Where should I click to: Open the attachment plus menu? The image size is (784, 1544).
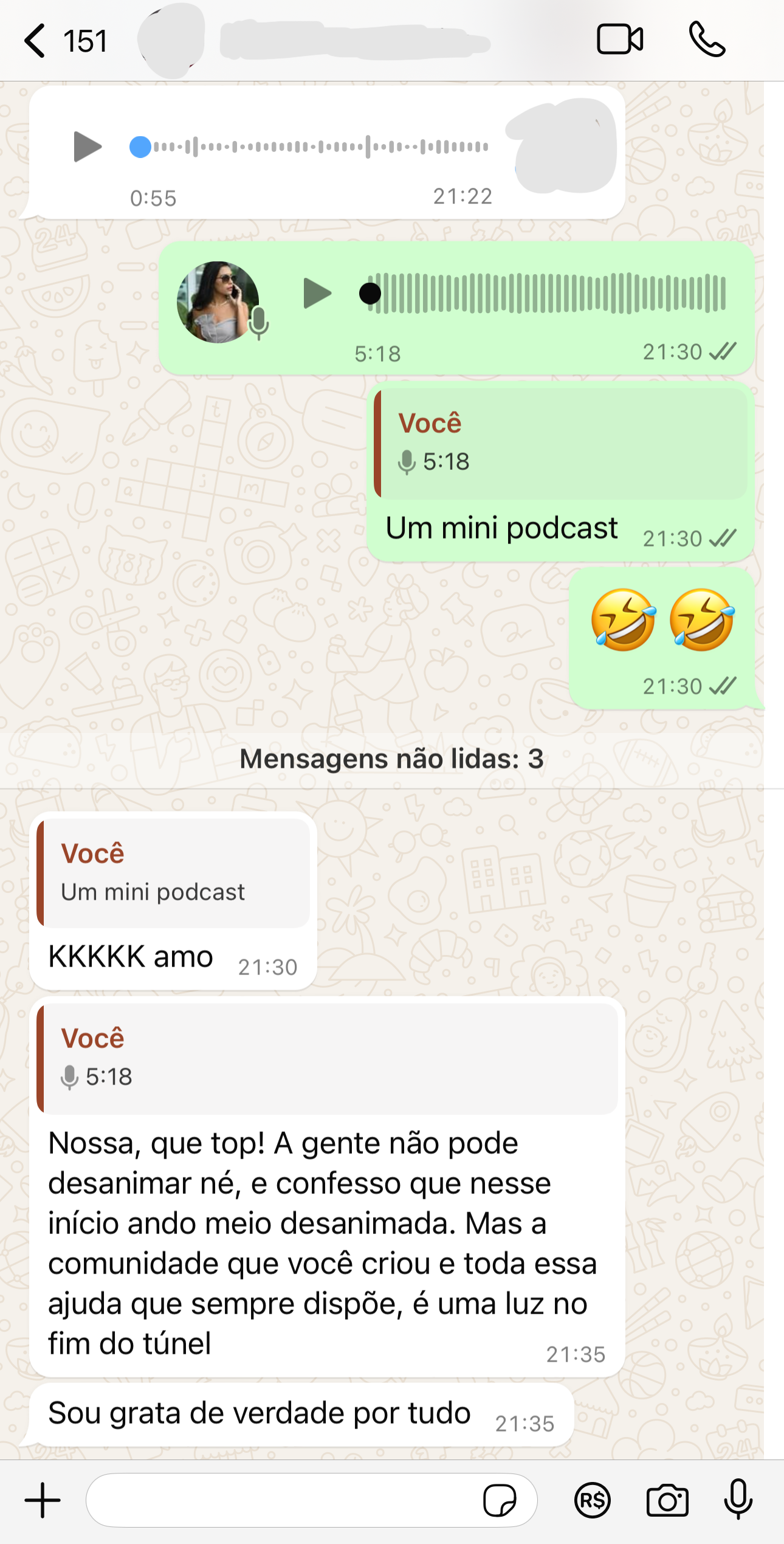pyautogui.click(x=43, y=1500)
